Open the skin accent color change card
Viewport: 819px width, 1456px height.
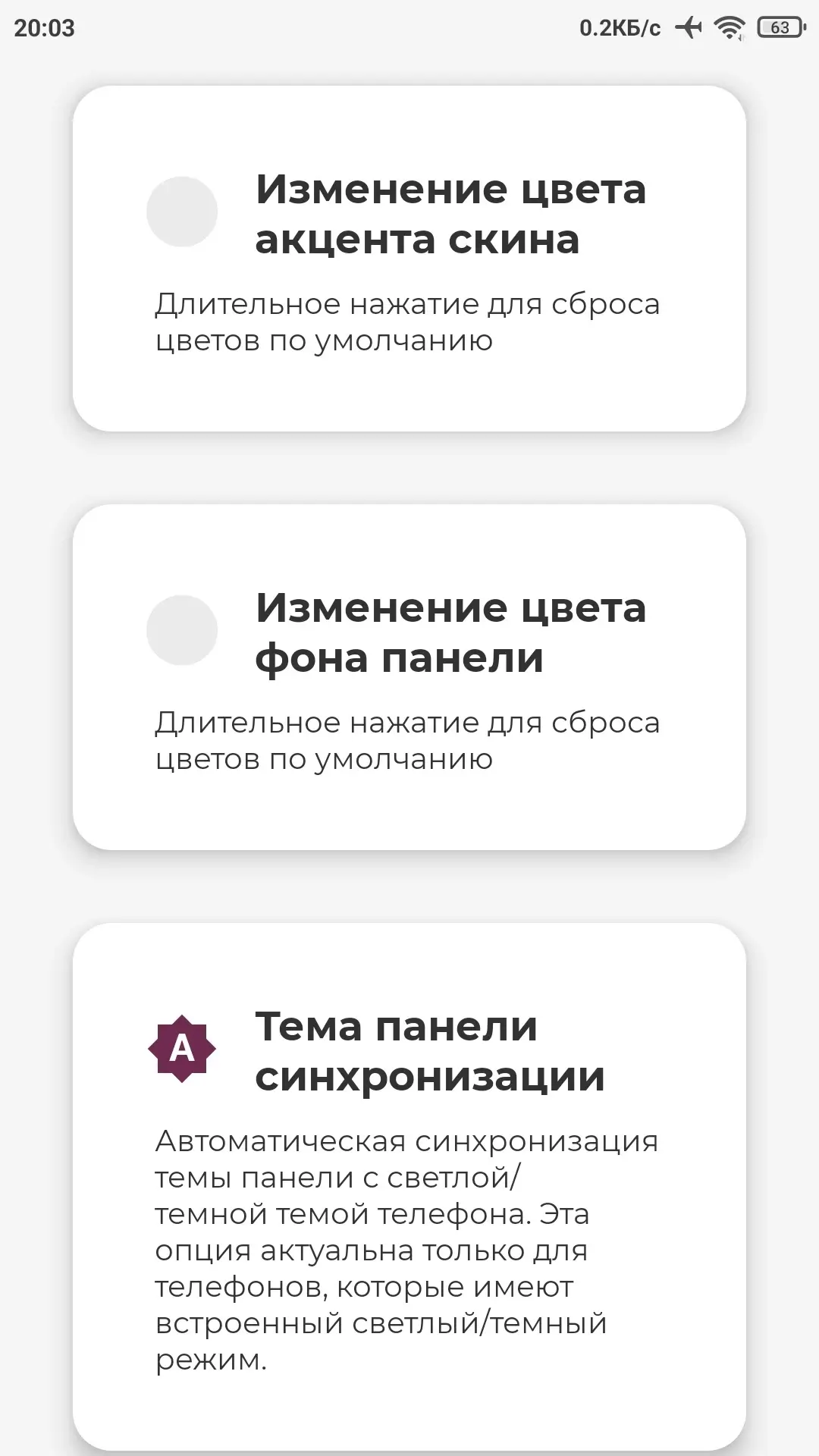pyautogui.click(x=409, y=259)
